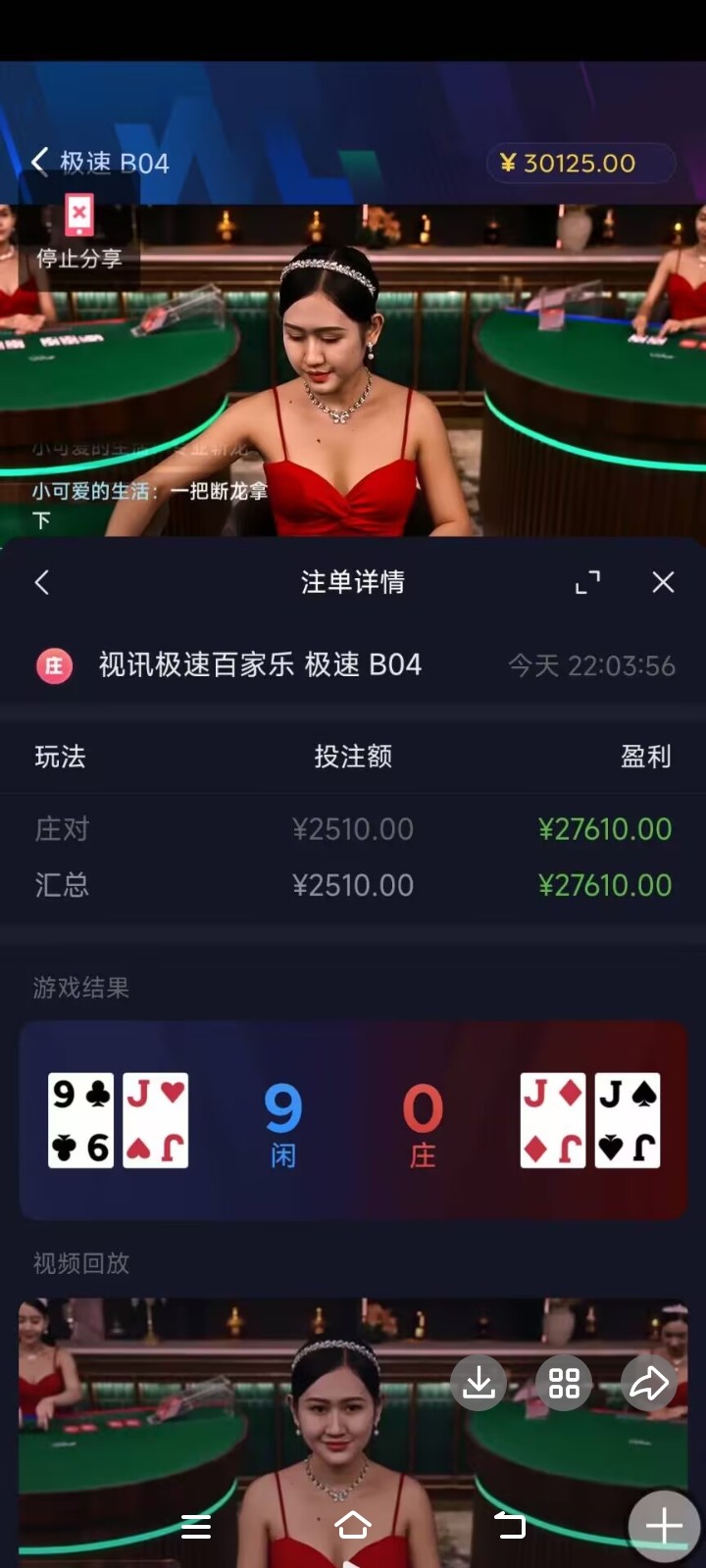Open the ¥30125.00 balance pill
This screenshot has height=1568, width=706.
tap(580, 163)
